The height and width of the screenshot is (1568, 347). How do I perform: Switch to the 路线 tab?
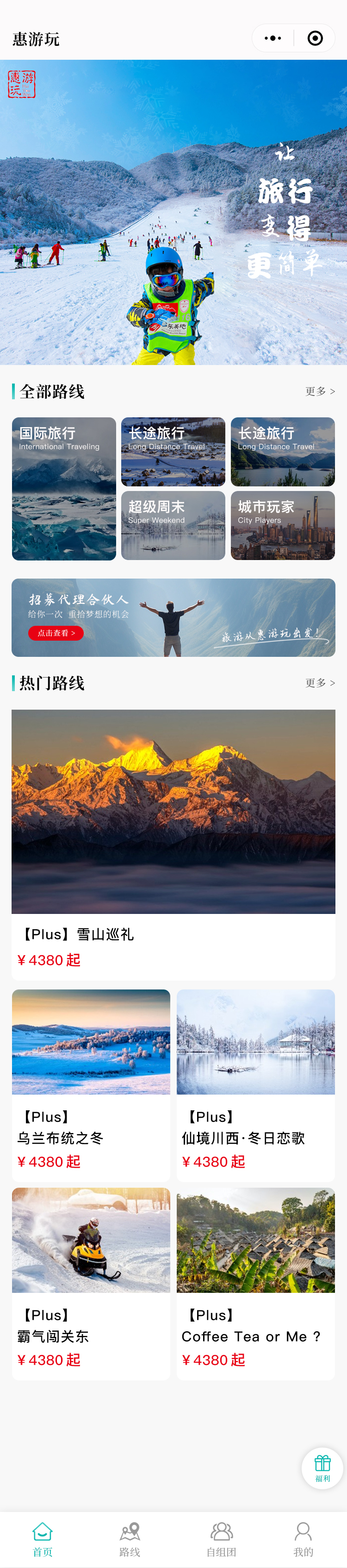[130, 1538]
